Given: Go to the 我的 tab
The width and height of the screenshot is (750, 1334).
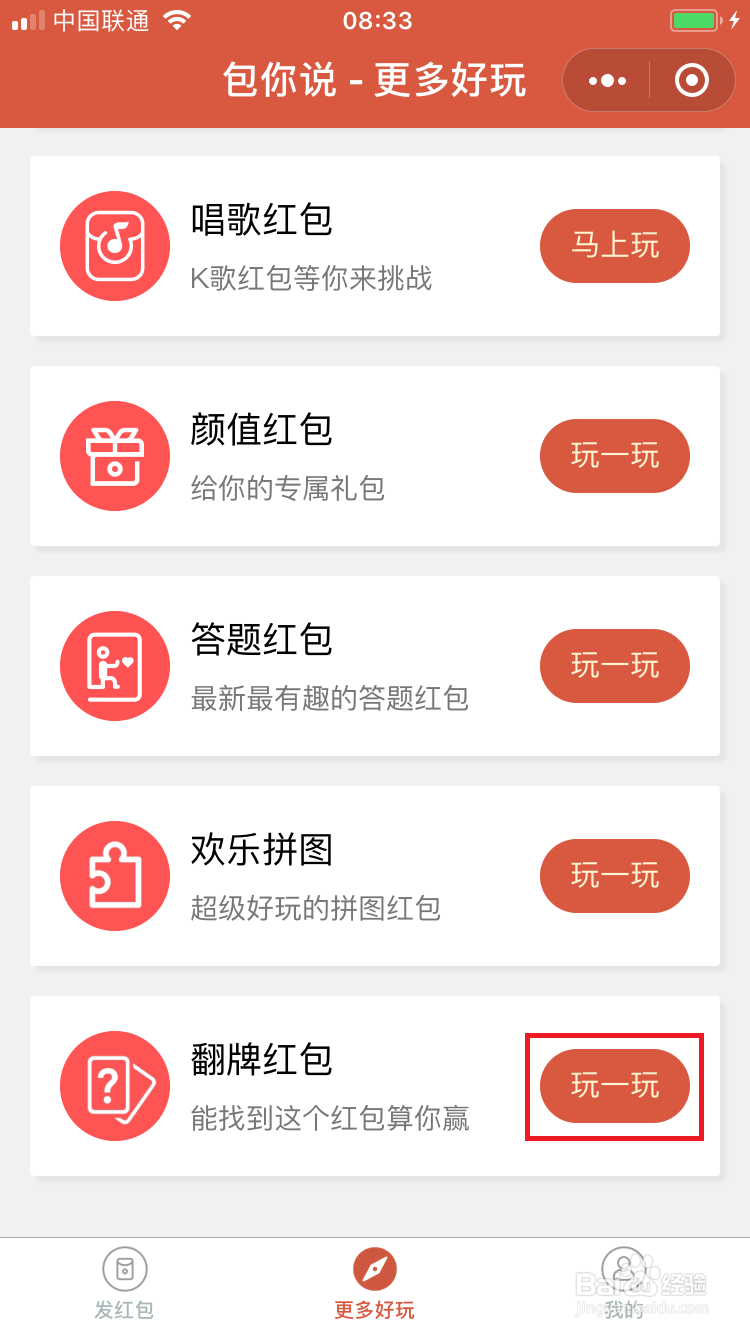Looking at the screenshot, I should pos(625,1284).
